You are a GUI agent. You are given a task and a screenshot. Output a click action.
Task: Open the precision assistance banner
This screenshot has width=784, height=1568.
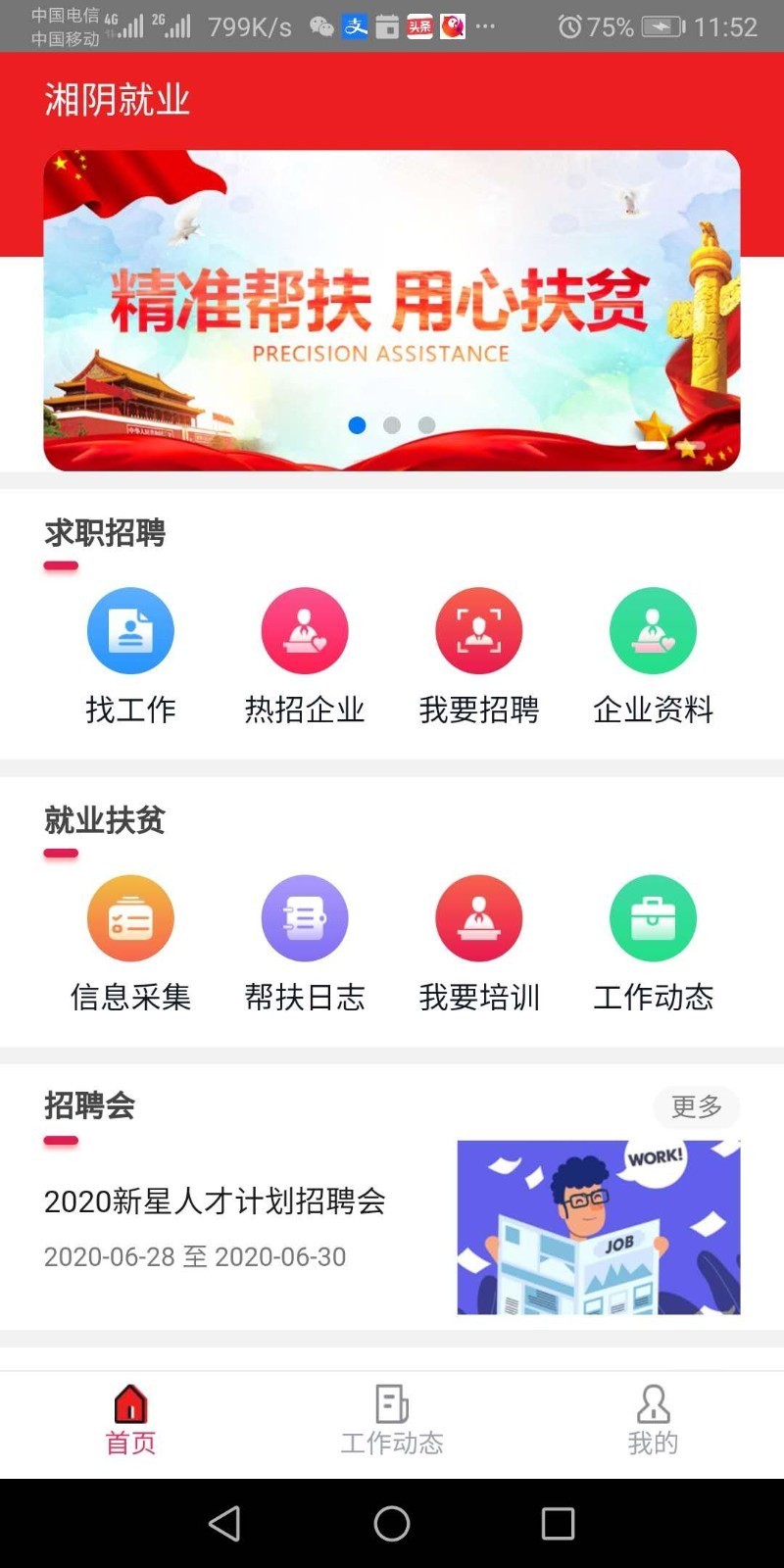392,304
